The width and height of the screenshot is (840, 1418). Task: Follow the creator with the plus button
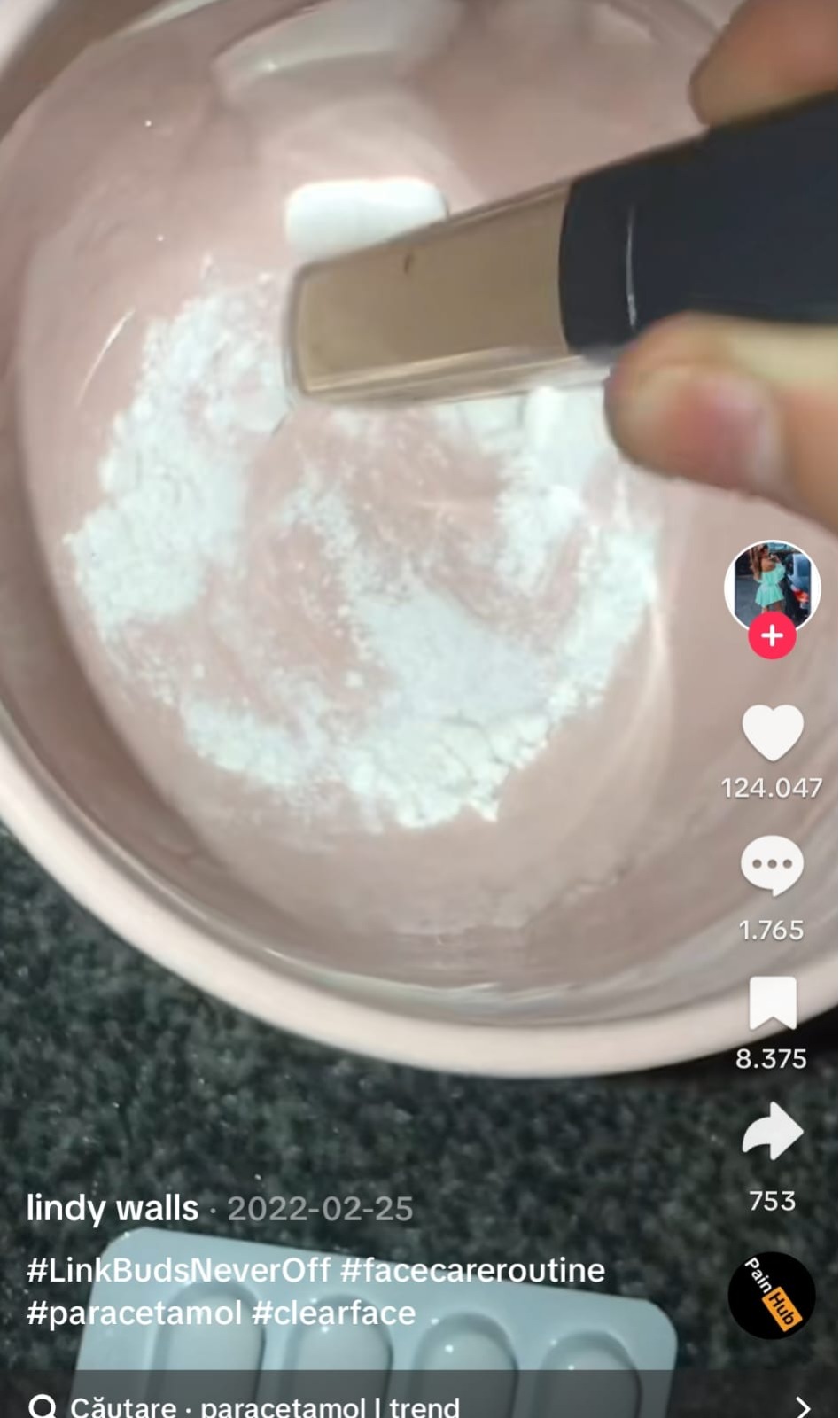[772, 636]
